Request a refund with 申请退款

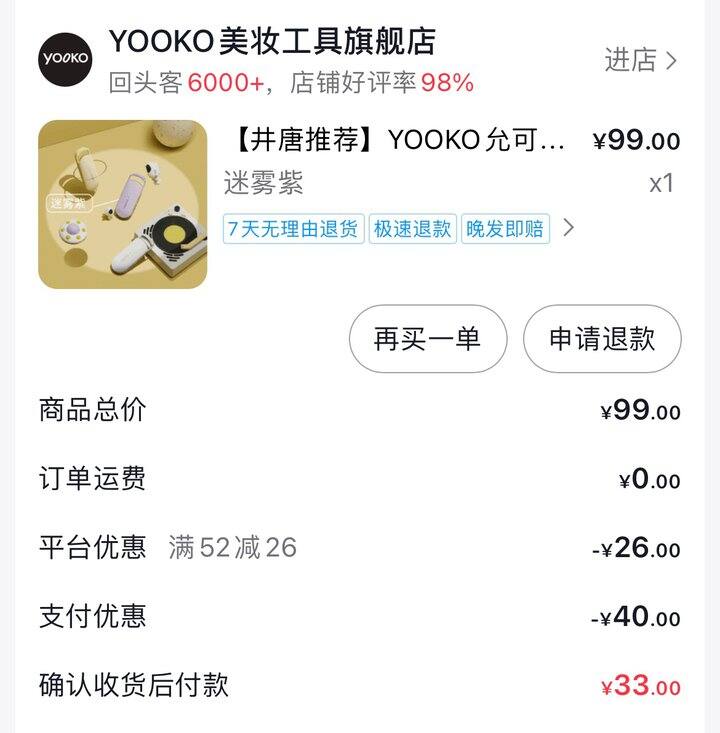pyautogui.click(x=602, y=339)
